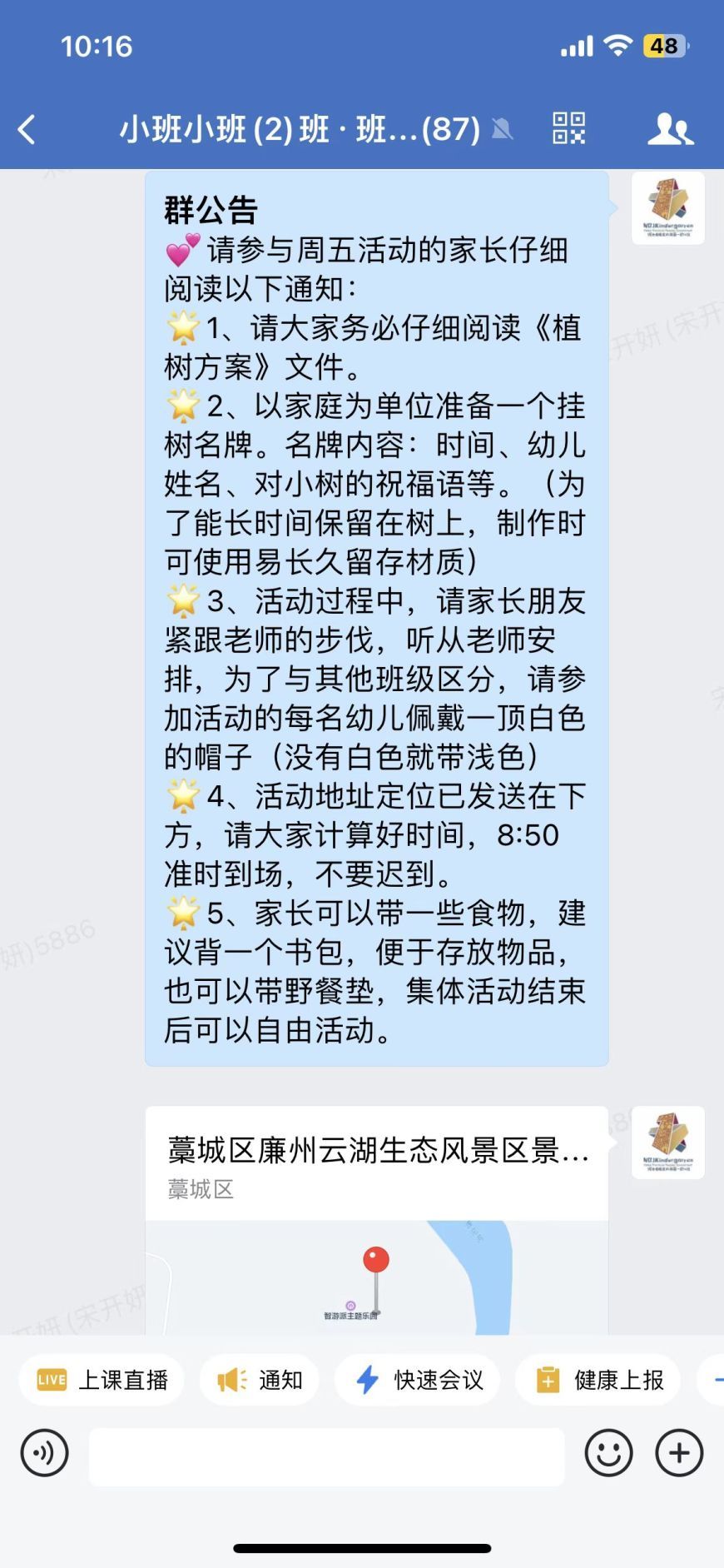Open 健康上报 health report
The width and height of the screenshot is (724, 1568).
[x=598, y=1380]
